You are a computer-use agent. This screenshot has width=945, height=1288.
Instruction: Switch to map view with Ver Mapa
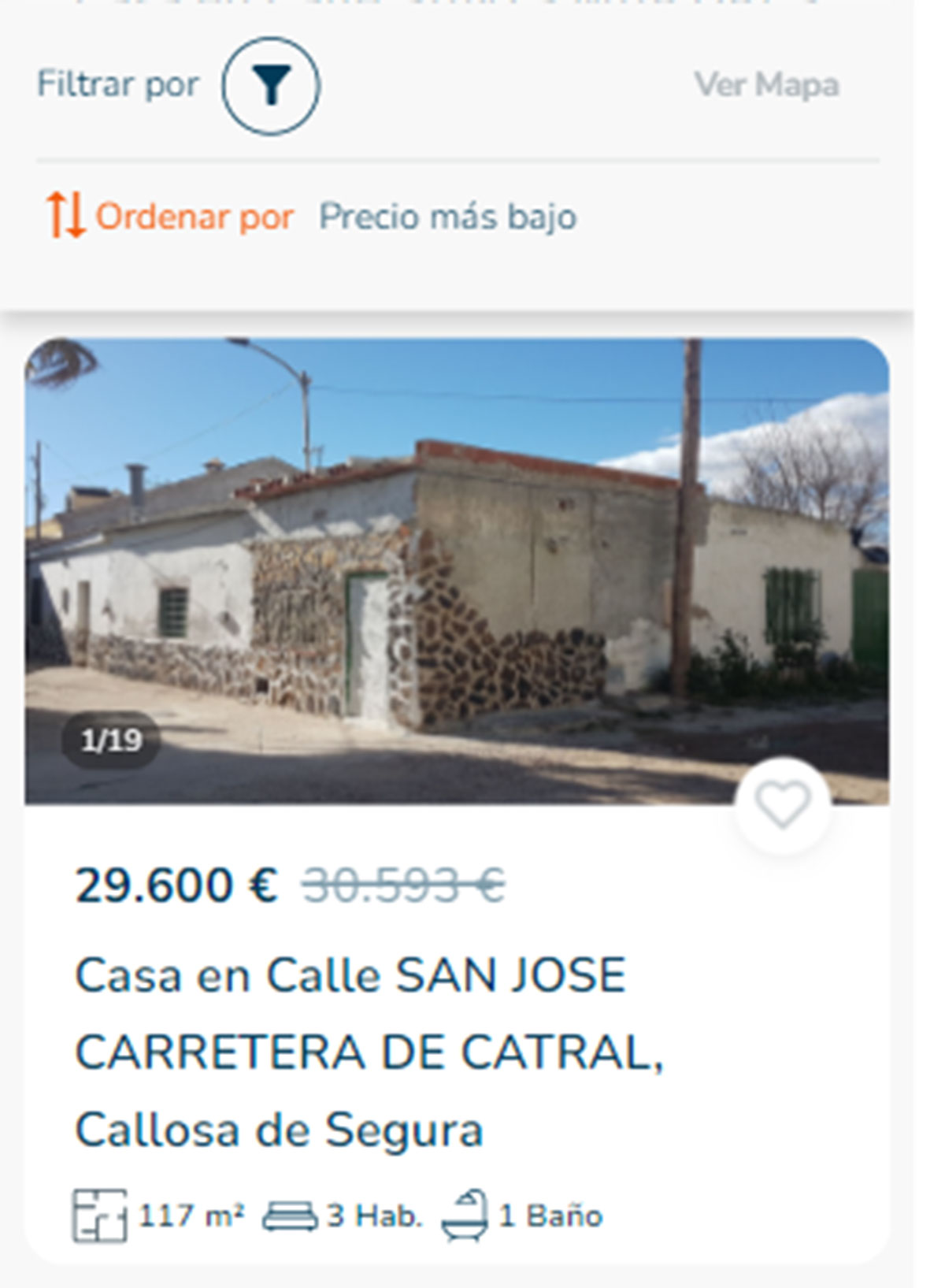point(765,85)
